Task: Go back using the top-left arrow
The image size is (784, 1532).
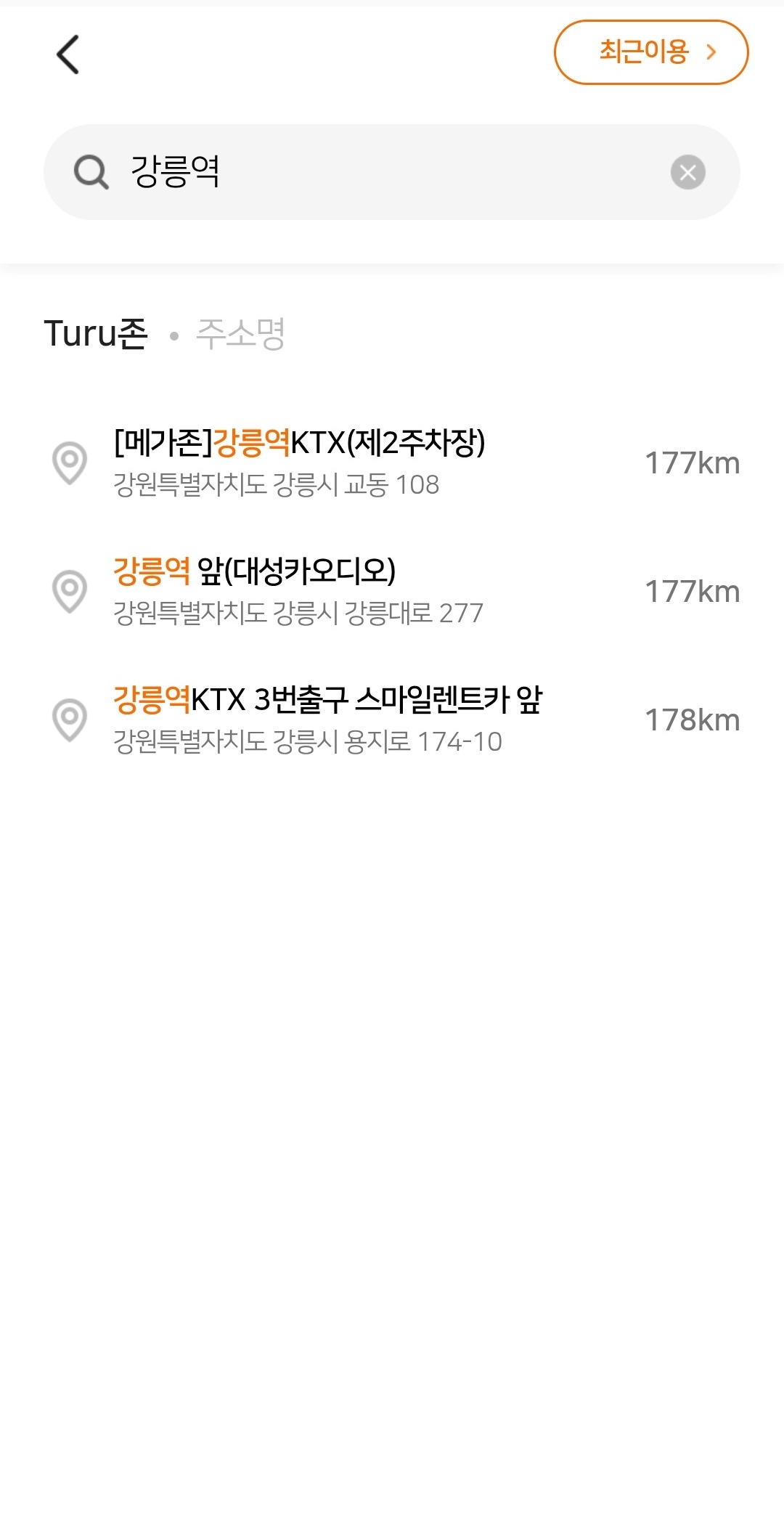Action: [68, 54]
